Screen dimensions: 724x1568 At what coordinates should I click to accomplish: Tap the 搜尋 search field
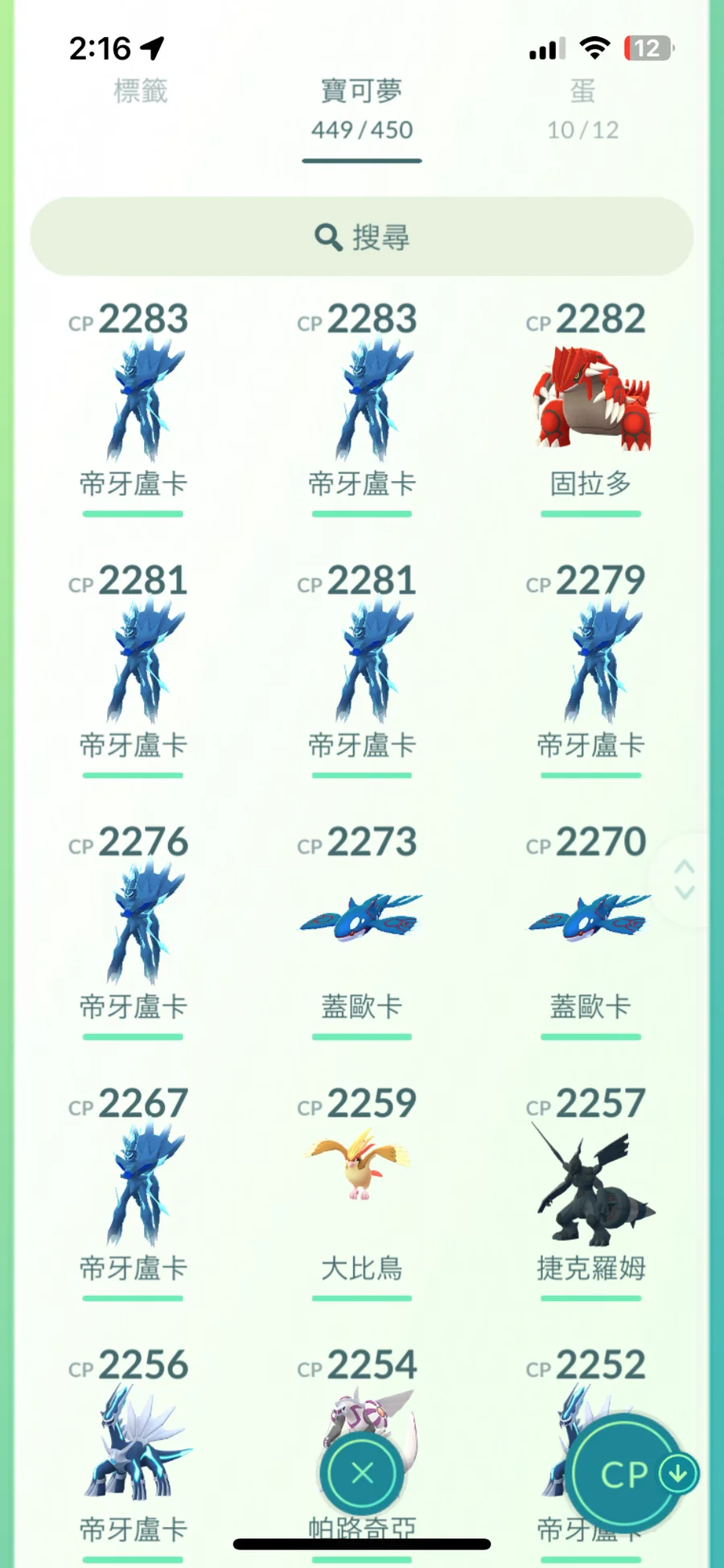(x=362, y=237)
